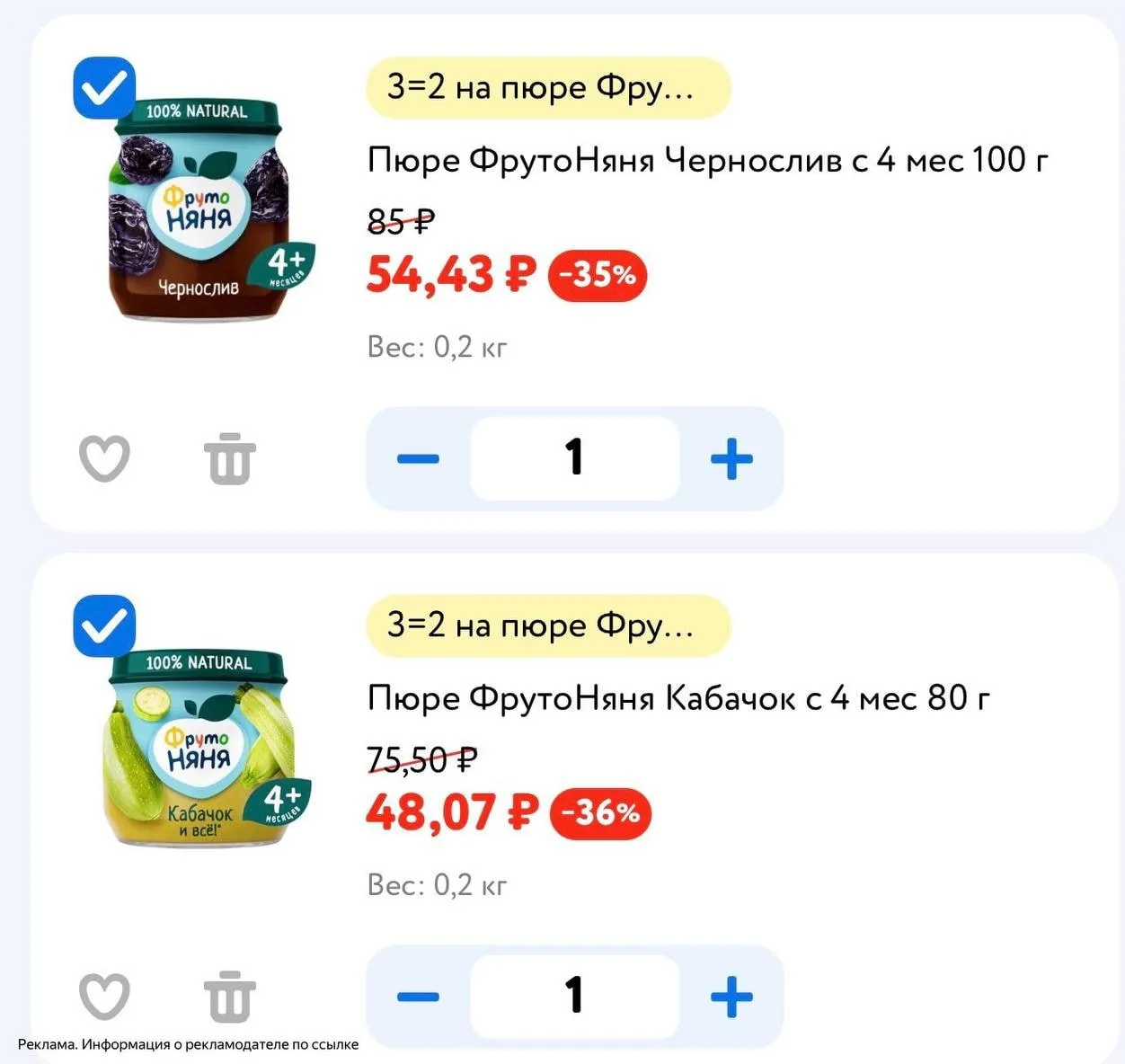Uncheck the Чернослив puree checkbox
Screen dimensions: 1125x1064
[x=104, y=88]
